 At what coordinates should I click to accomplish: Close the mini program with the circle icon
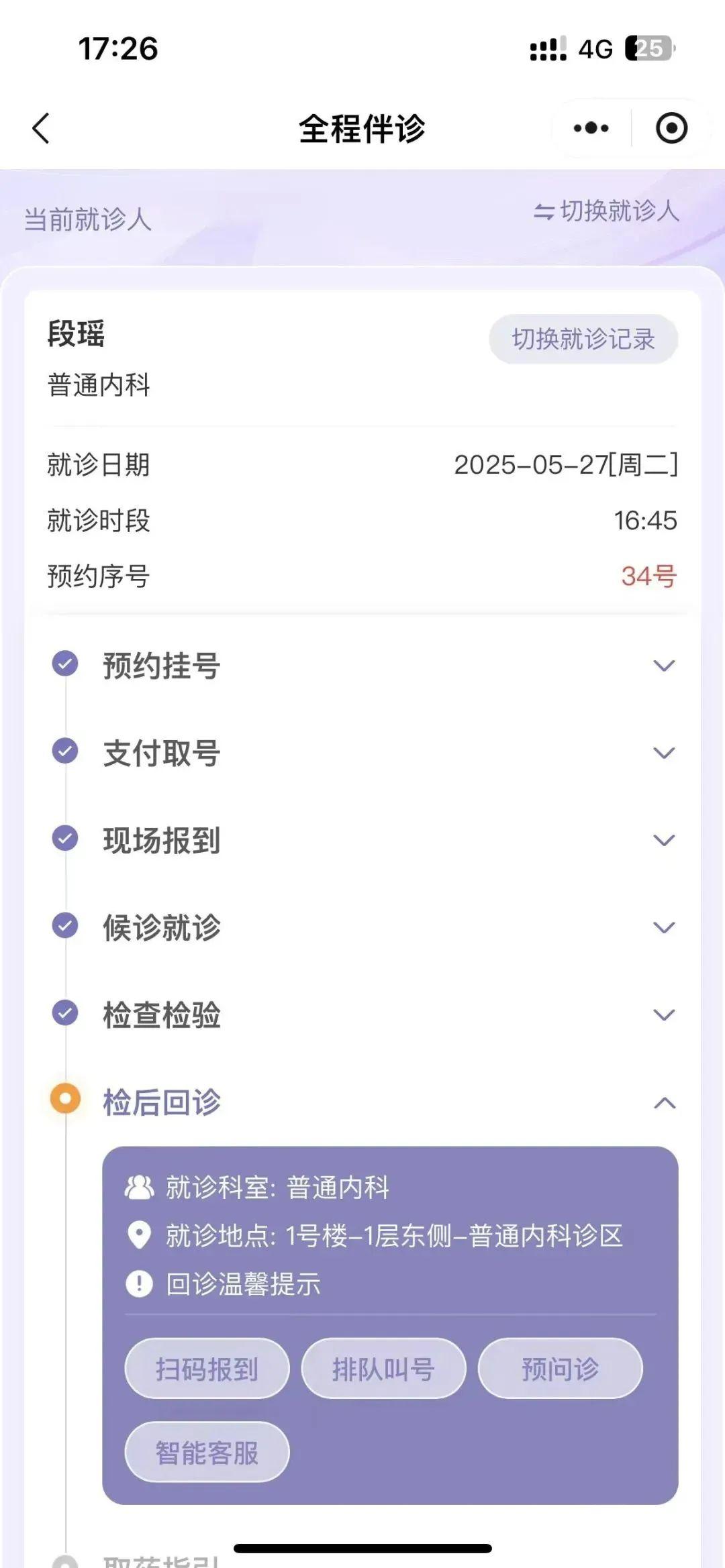pos(671,128)
